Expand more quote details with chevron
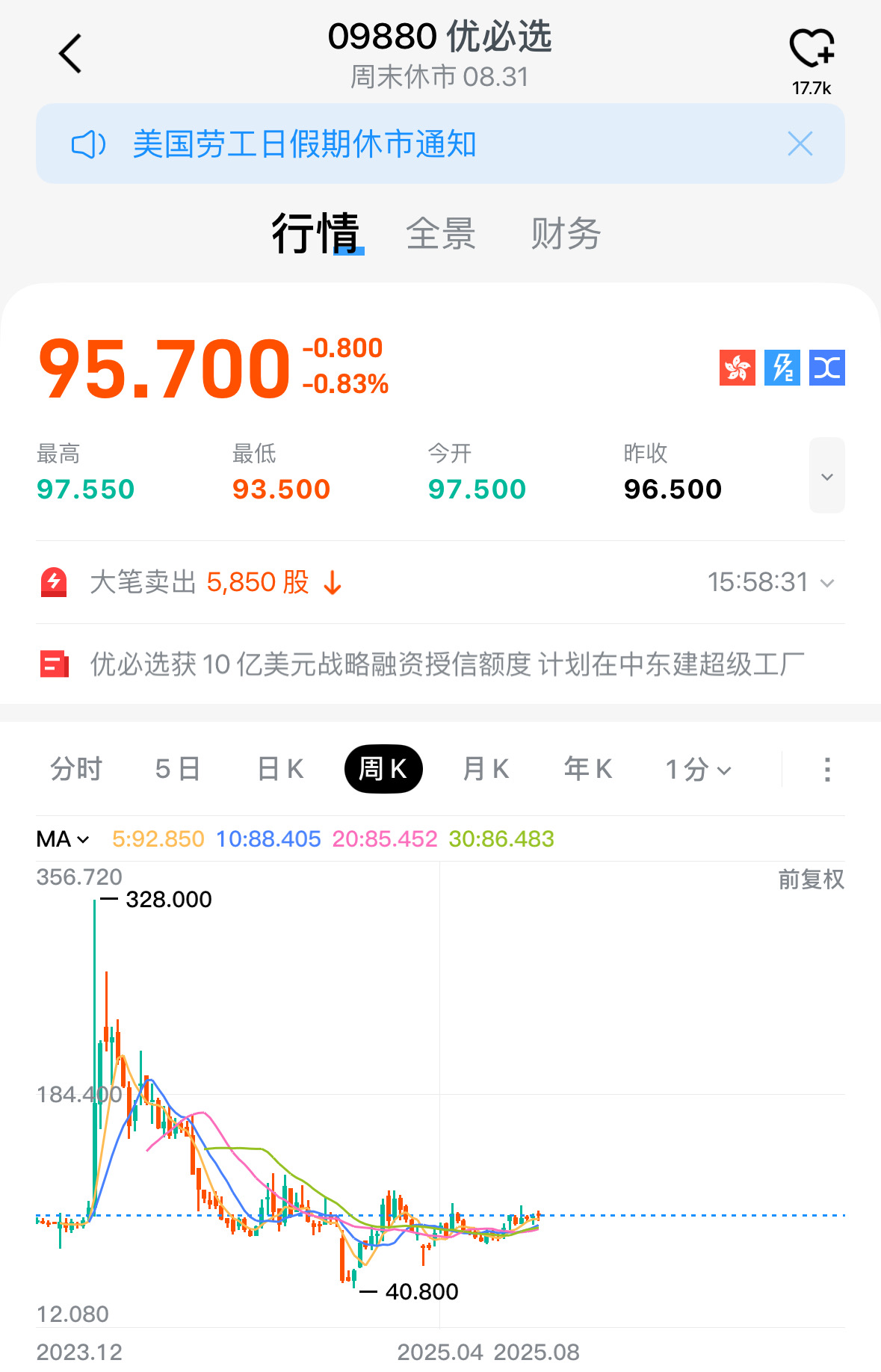The width and height of the screenshot is (881, 1372). point(826,476)
